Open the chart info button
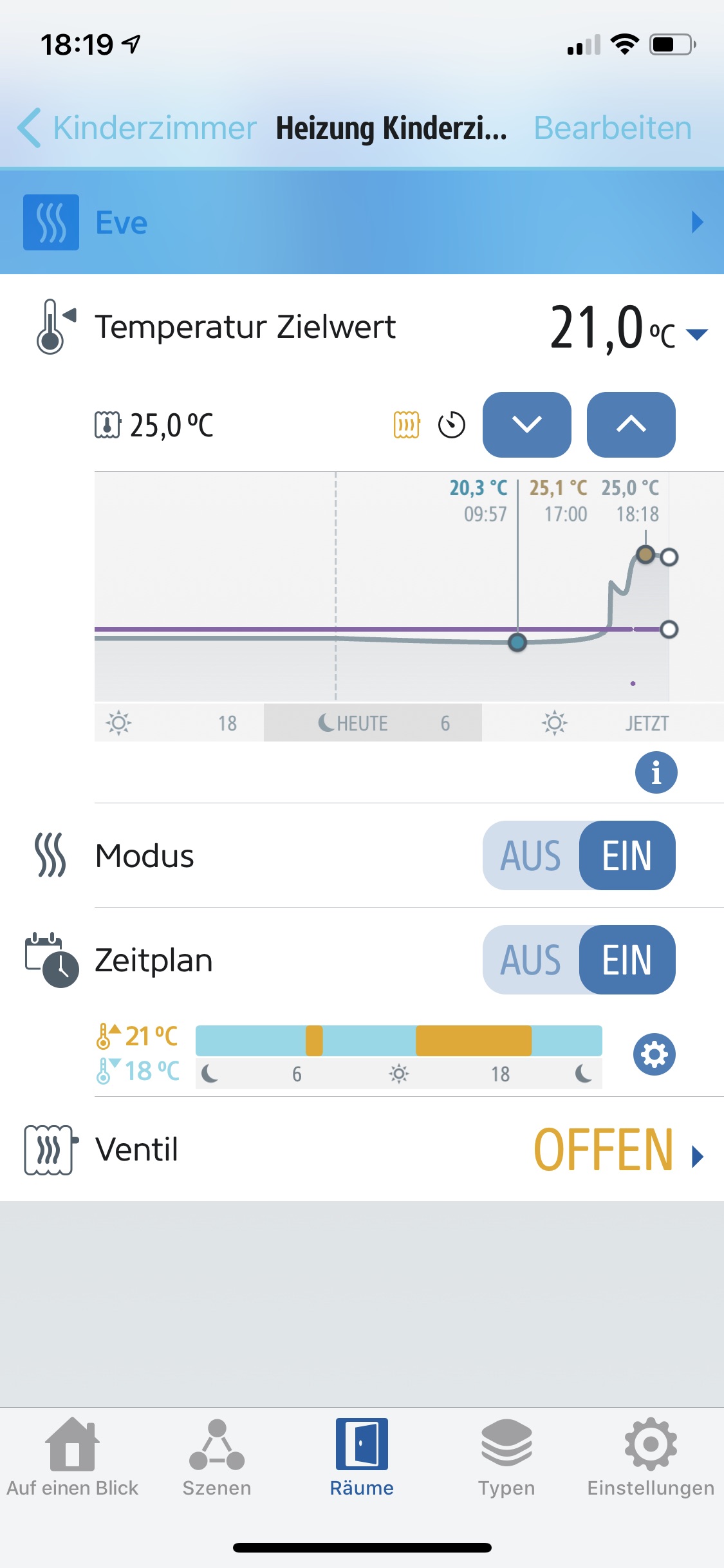The width and height of the screenshot is (724, 1568). click(x=656, y=772)
